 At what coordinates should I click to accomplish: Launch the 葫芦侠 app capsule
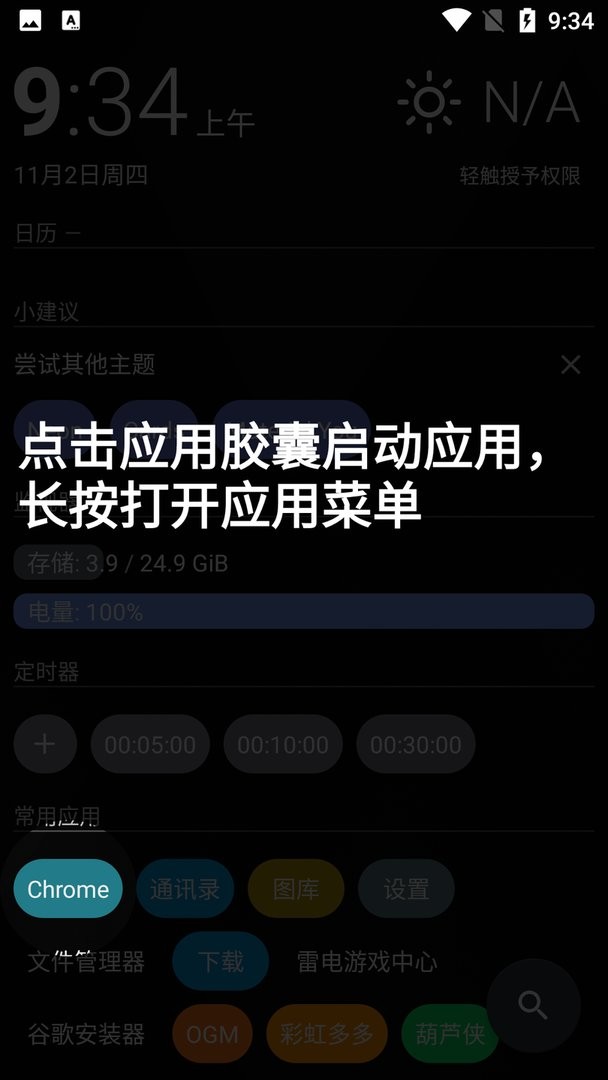coord(450,1034)
